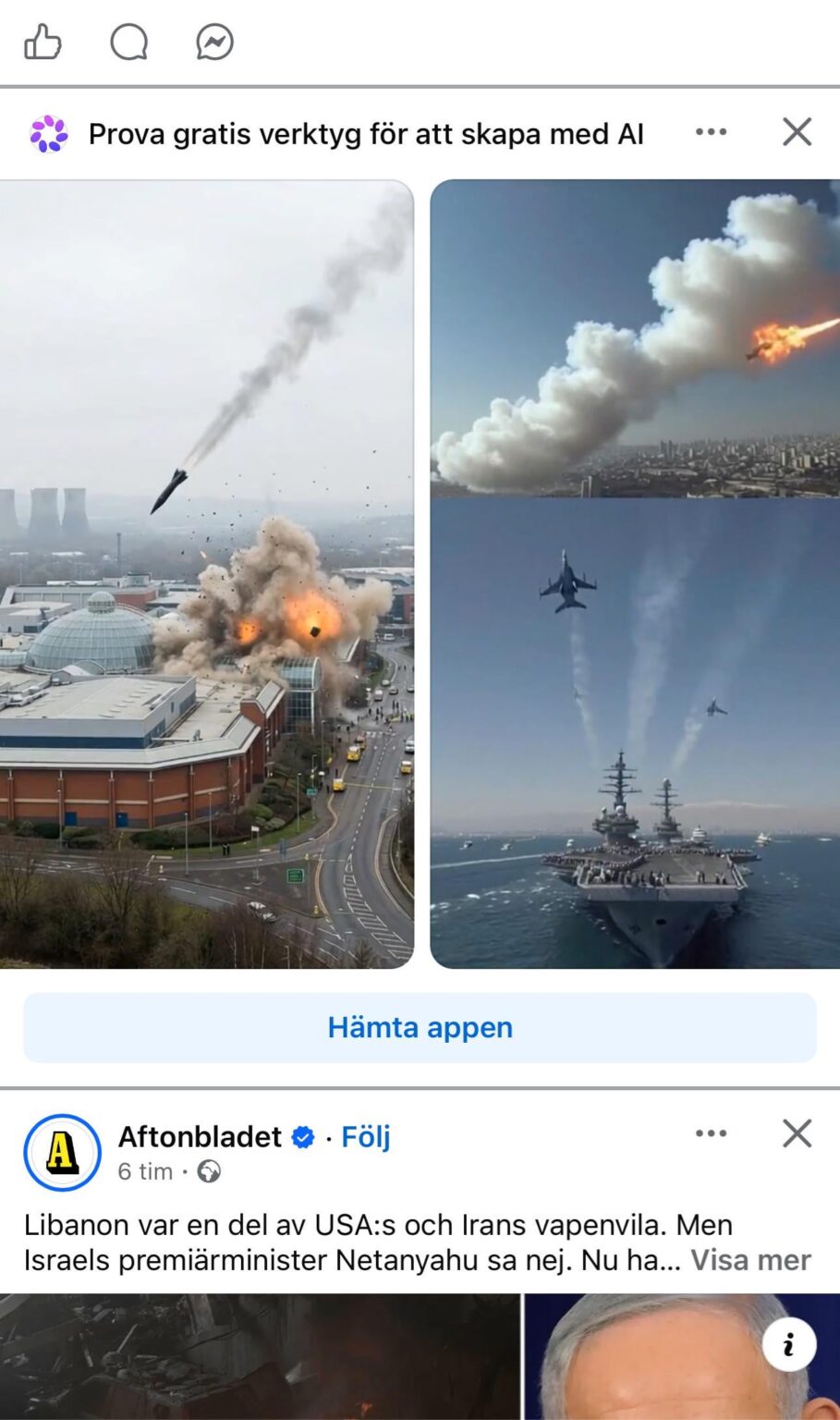Open the three-dot menu on Aftonbladet's post
The width and height of the screenshot is (840, 1420).
tap(711, 1132)
